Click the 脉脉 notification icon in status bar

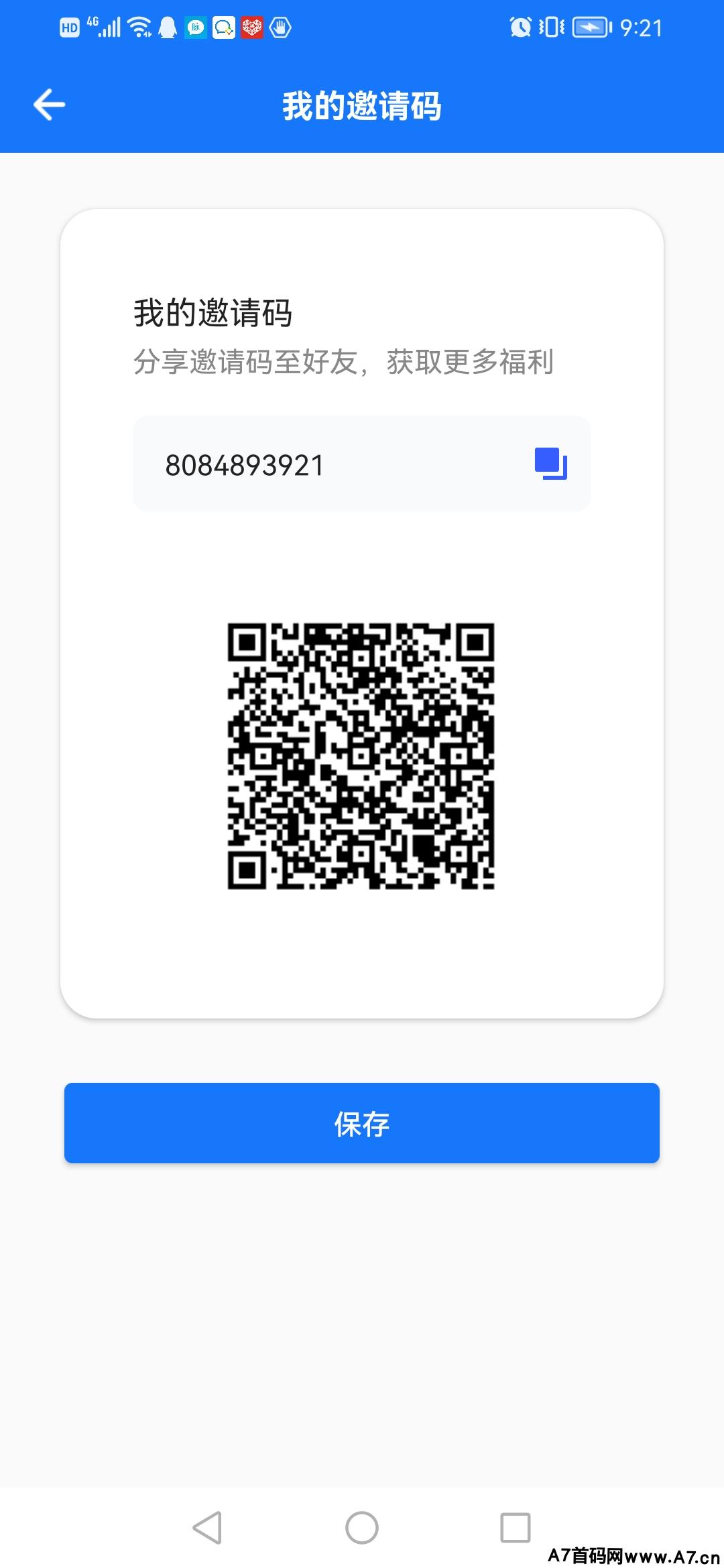coord(197,27)
